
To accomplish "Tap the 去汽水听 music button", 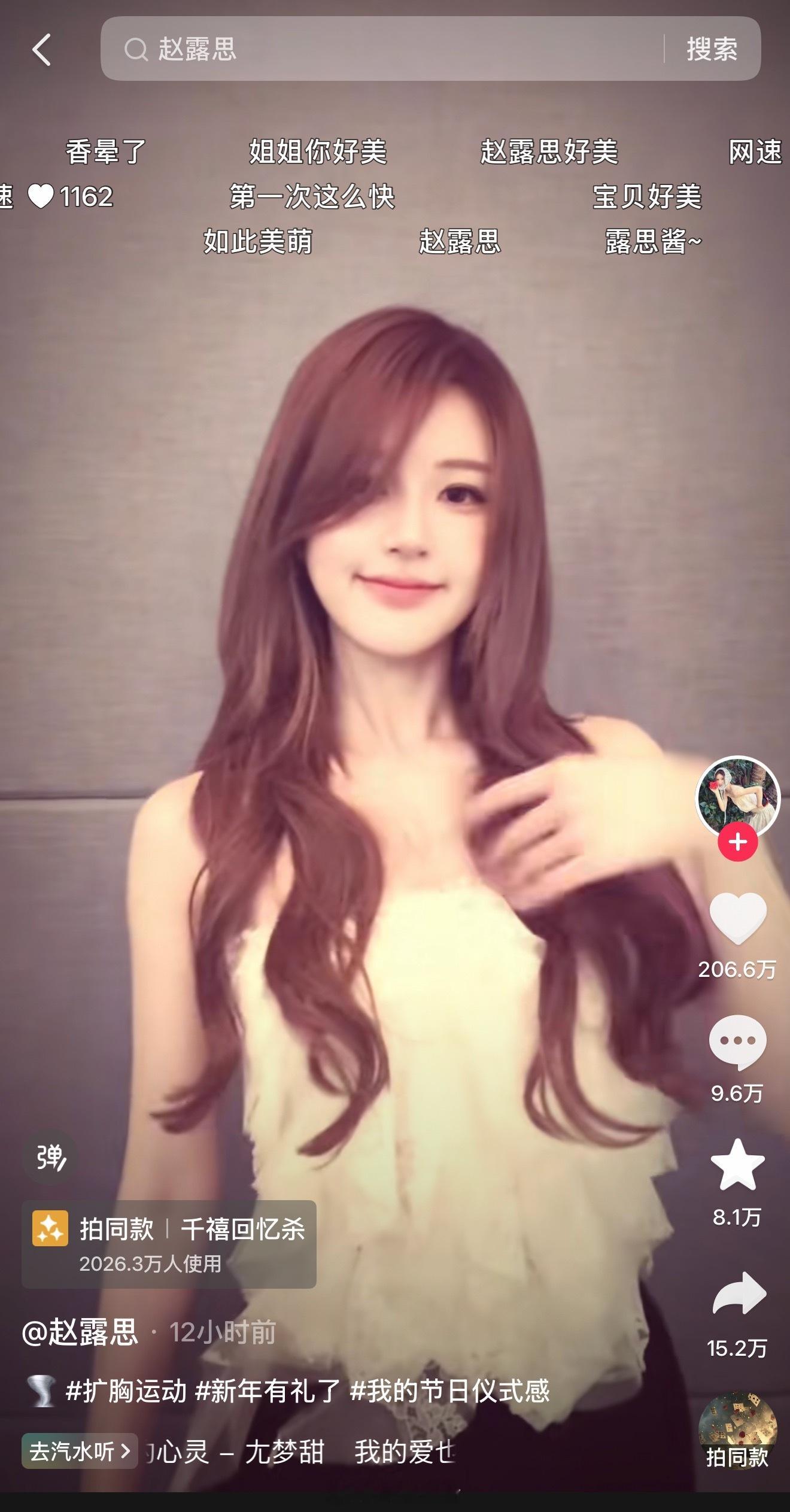I will (x=80, y=1451).
